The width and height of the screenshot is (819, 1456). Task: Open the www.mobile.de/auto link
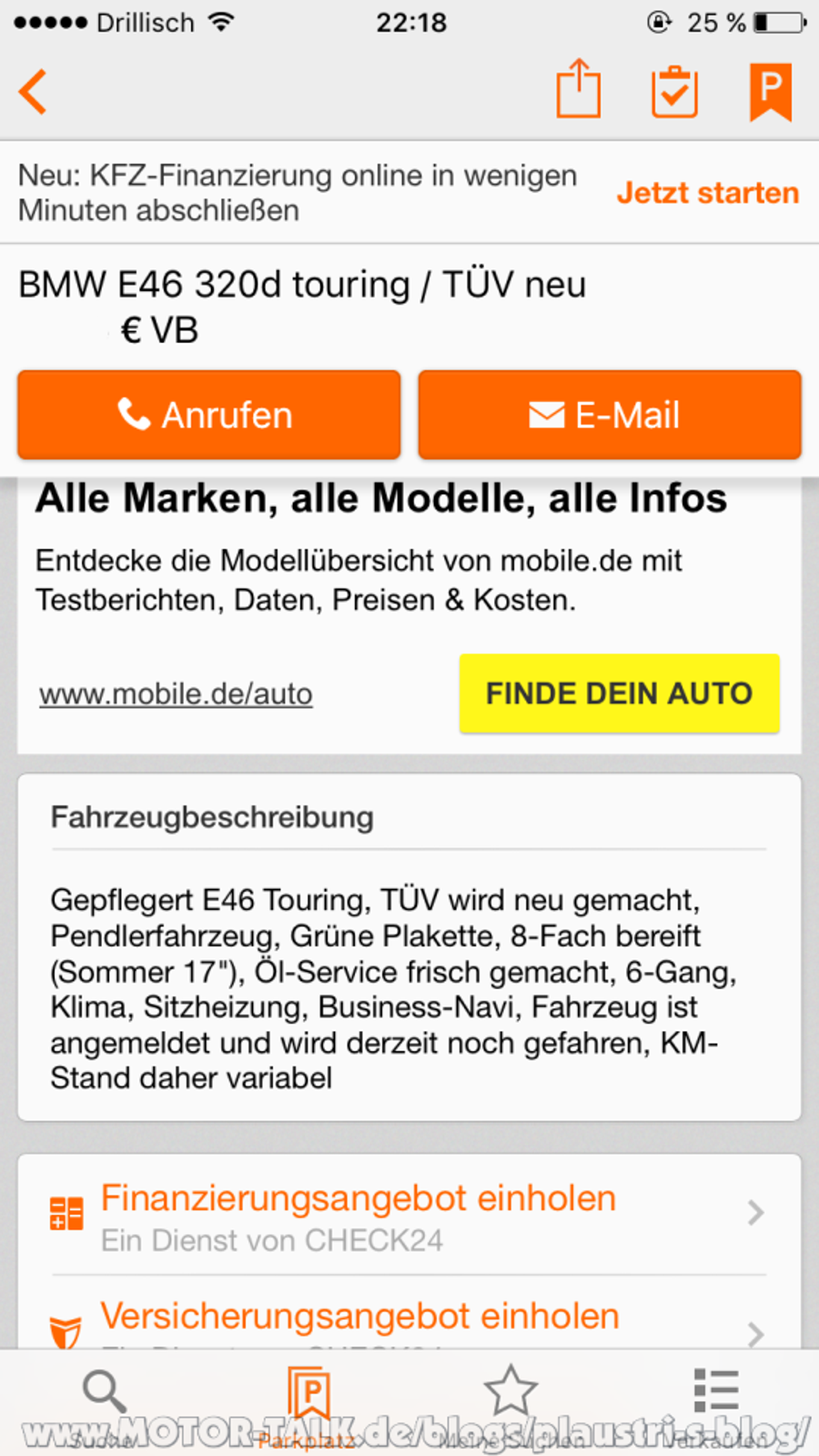(x=176, y=694)
